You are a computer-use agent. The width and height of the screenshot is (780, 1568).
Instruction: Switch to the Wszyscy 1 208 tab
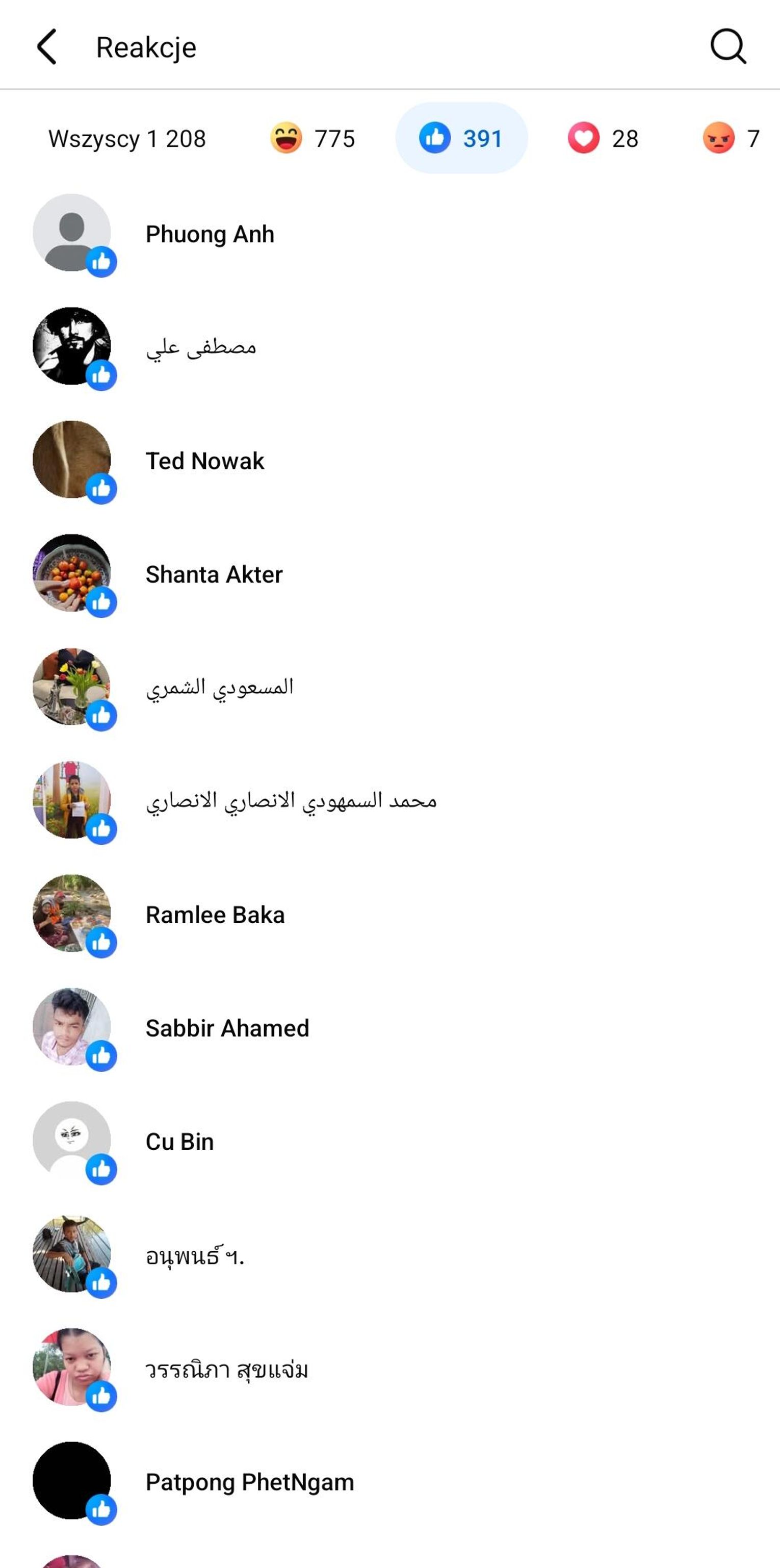point(126,139)
